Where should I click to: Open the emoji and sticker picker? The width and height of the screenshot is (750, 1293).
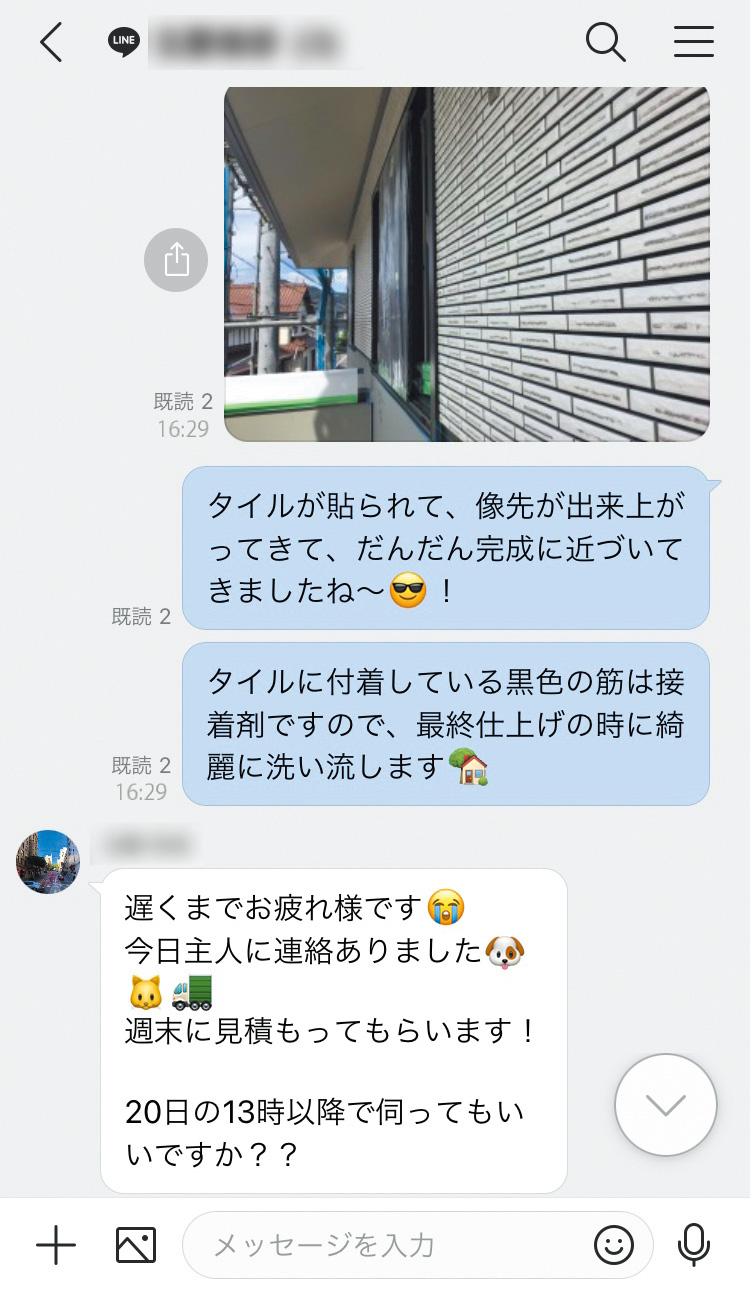point(614,1245)
